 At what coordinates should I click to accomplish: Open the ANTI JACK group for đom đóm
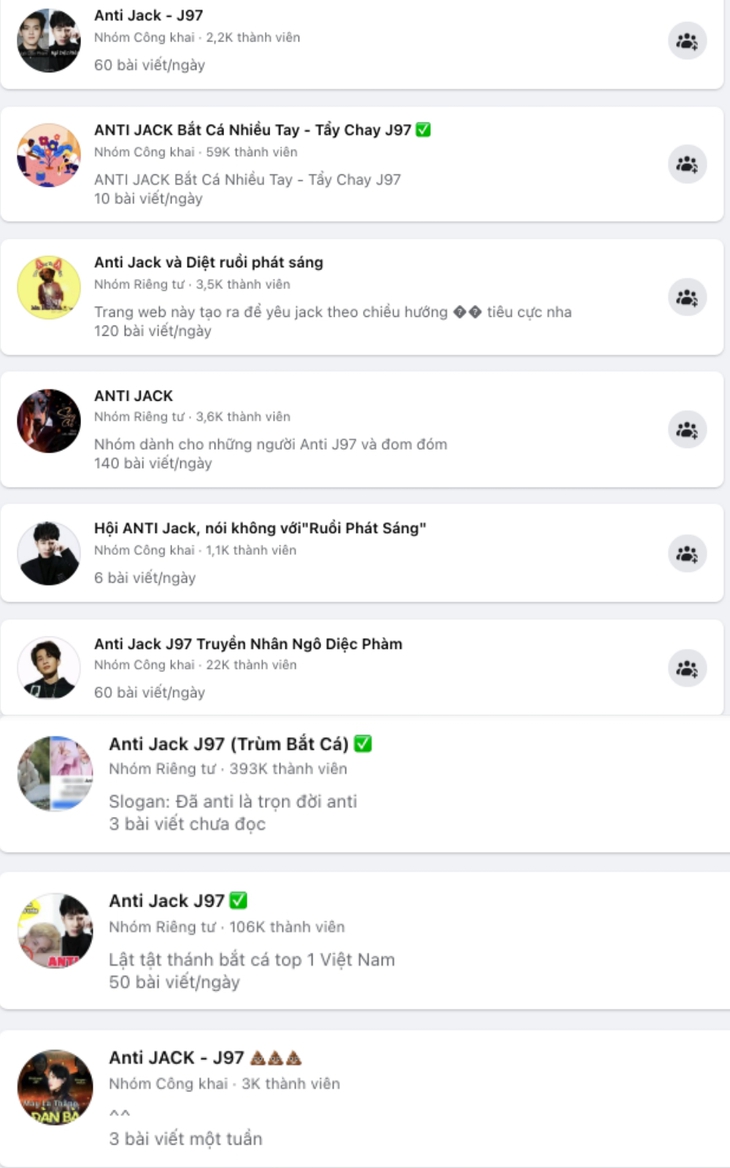[x=133, y=396]
